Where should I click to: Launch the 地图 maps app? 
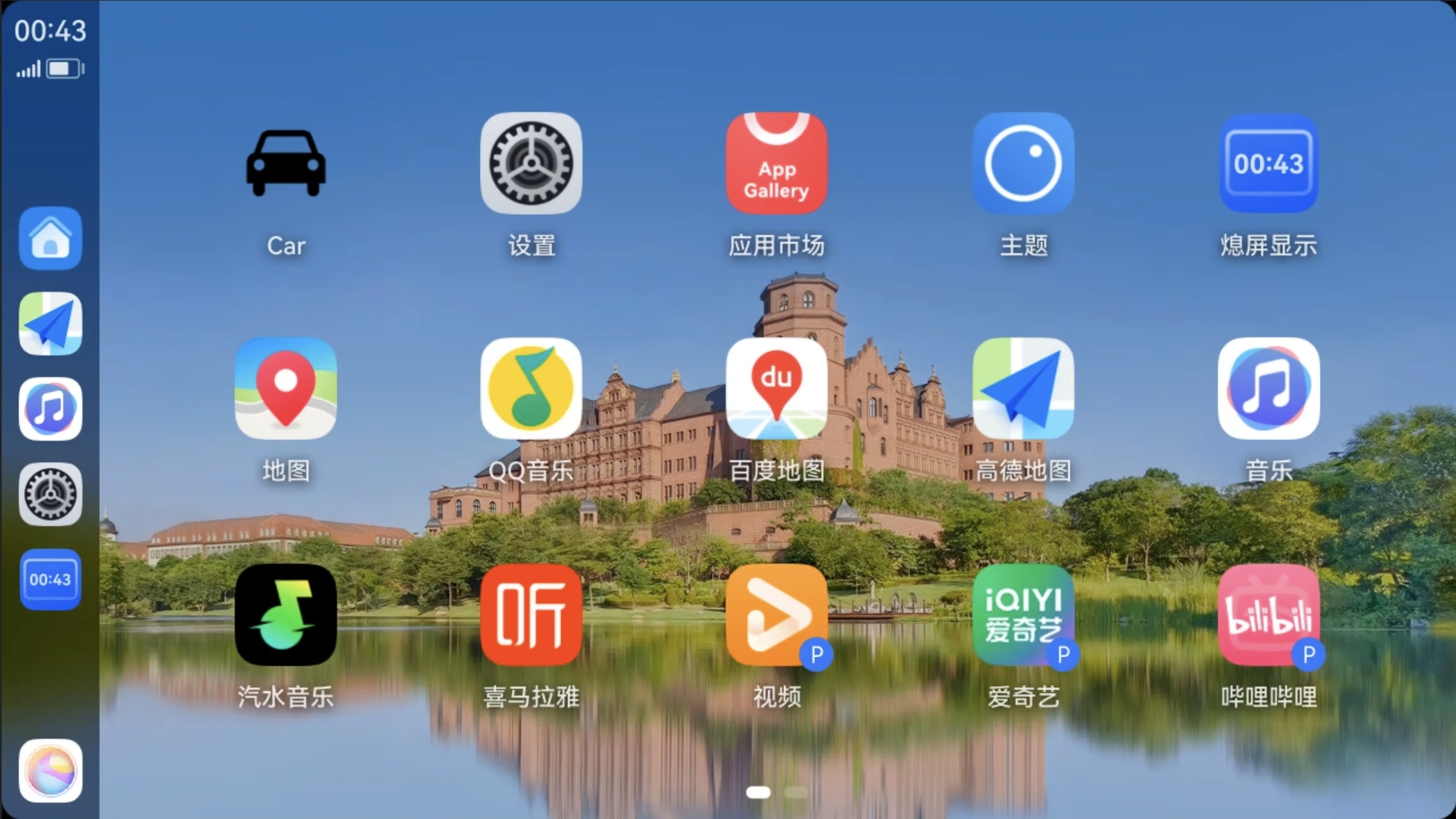click(286, 389)
